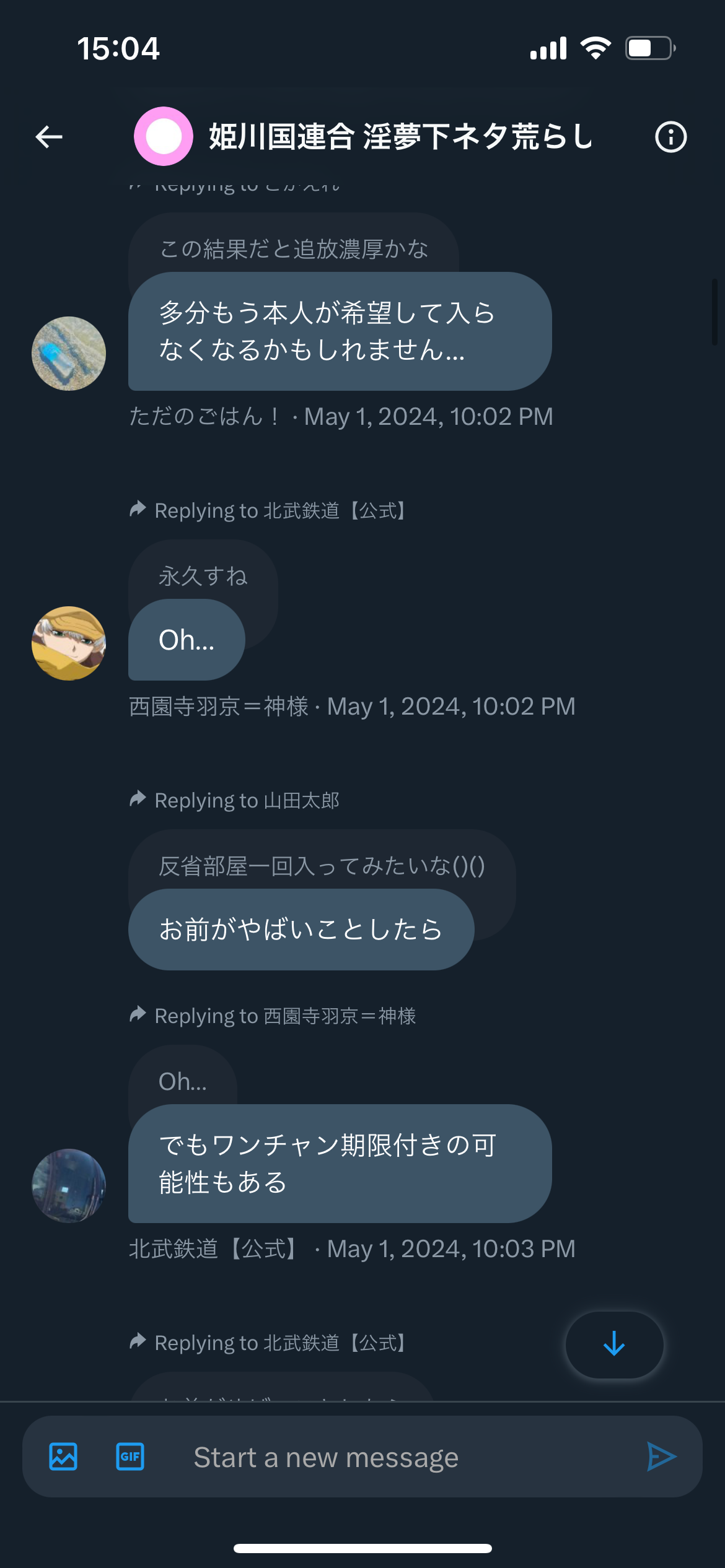Screen dimensions: 725x1568
Task: Tap the quoted message '反省部屋一回入ってみたいな()()'
Action: tap(322, 866)
